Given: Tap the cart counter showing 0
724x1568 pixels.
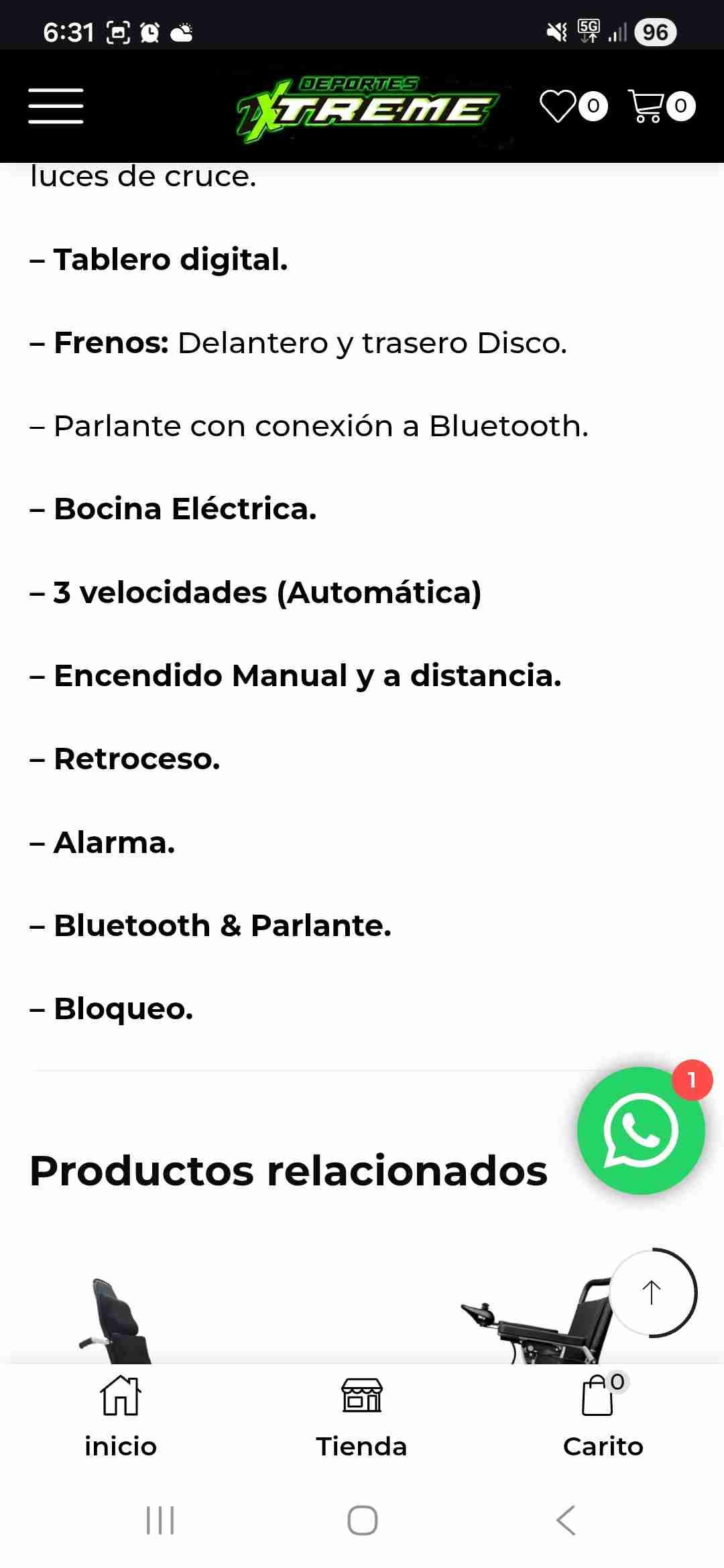Looking at the screenshot, I should [x=681, y=106].
